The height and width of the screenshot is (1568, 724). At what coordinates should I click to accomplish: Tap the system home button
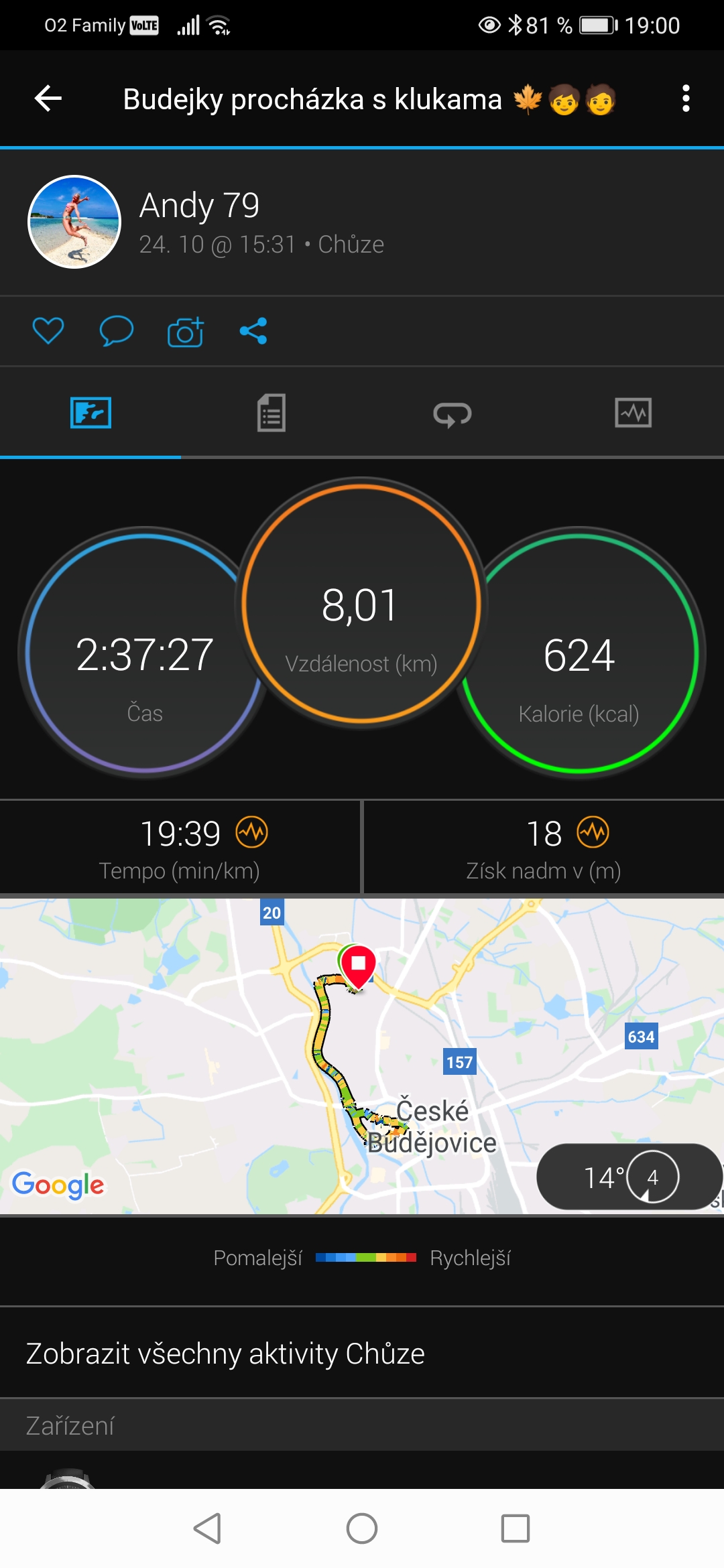(x=362, y=1528)
